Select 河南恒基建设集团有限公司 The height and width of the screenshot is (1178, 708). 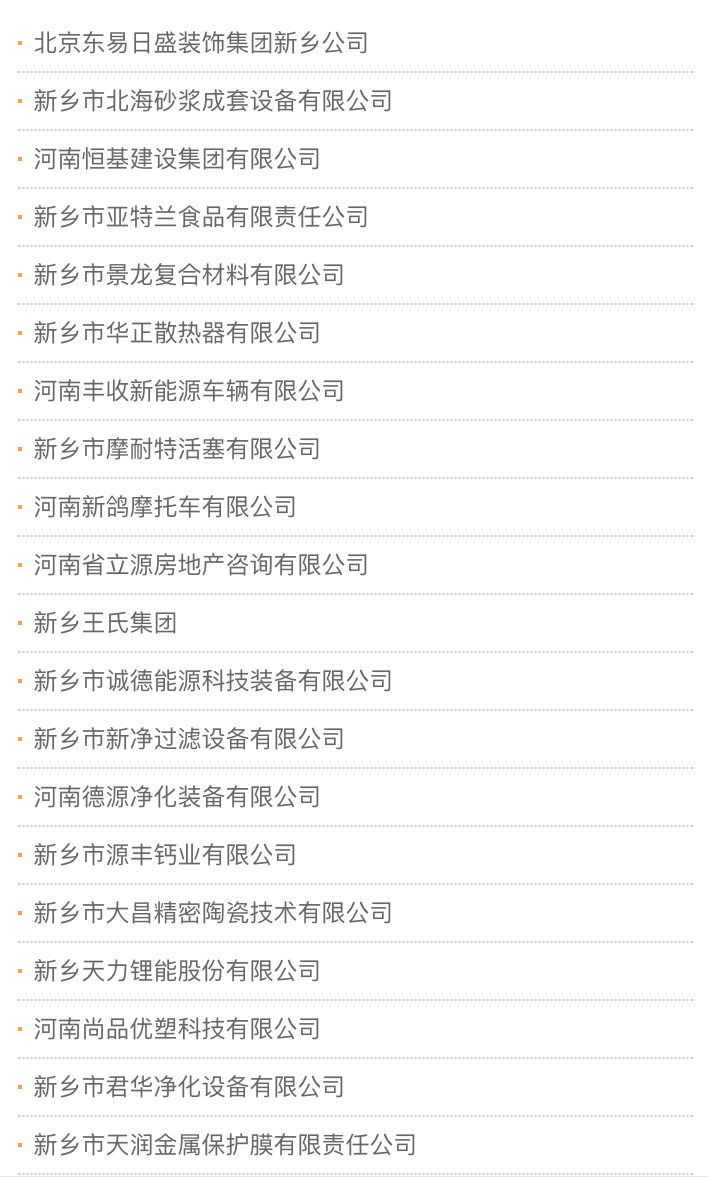(x=177, y=159)
